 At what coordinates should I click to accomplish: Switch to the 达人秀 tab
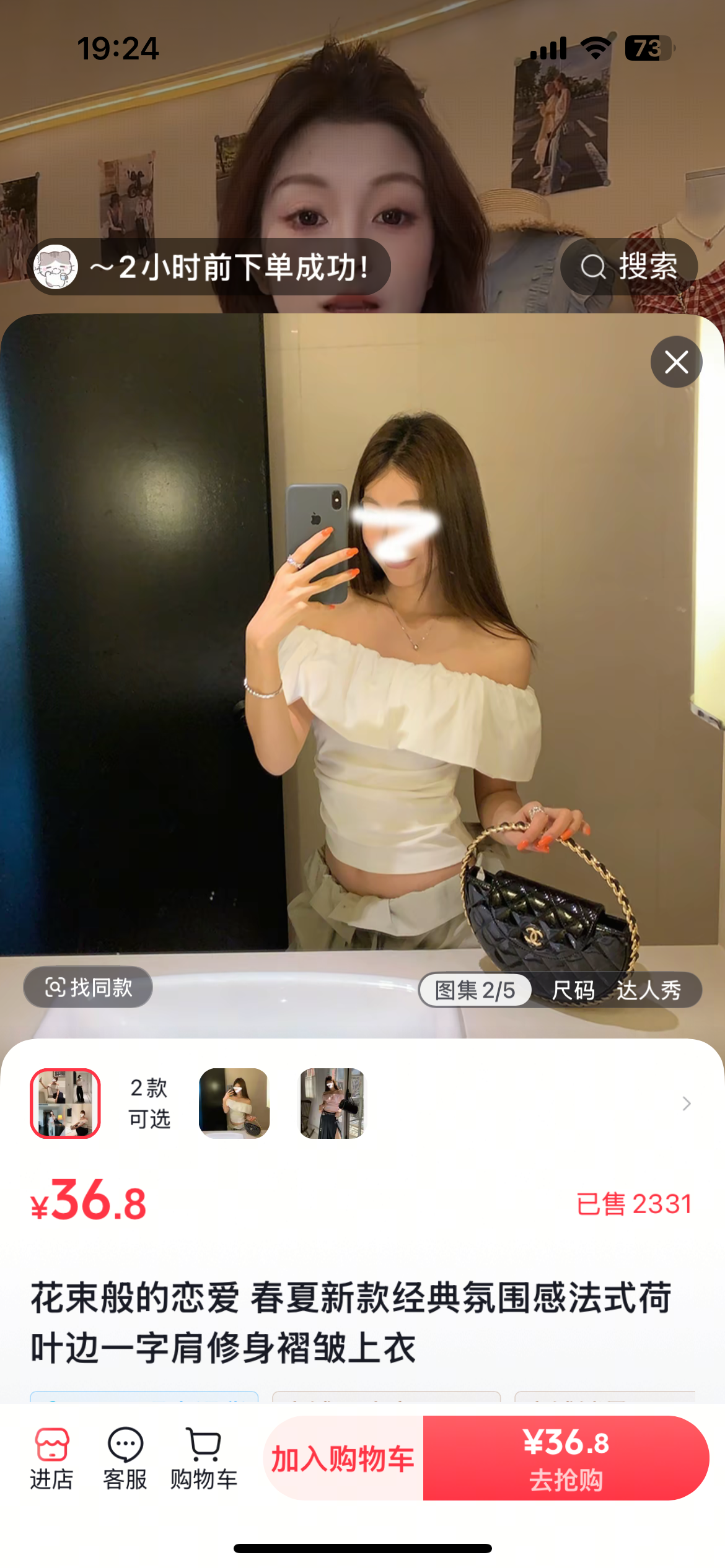pyautogui.click(x=649, y=990)
